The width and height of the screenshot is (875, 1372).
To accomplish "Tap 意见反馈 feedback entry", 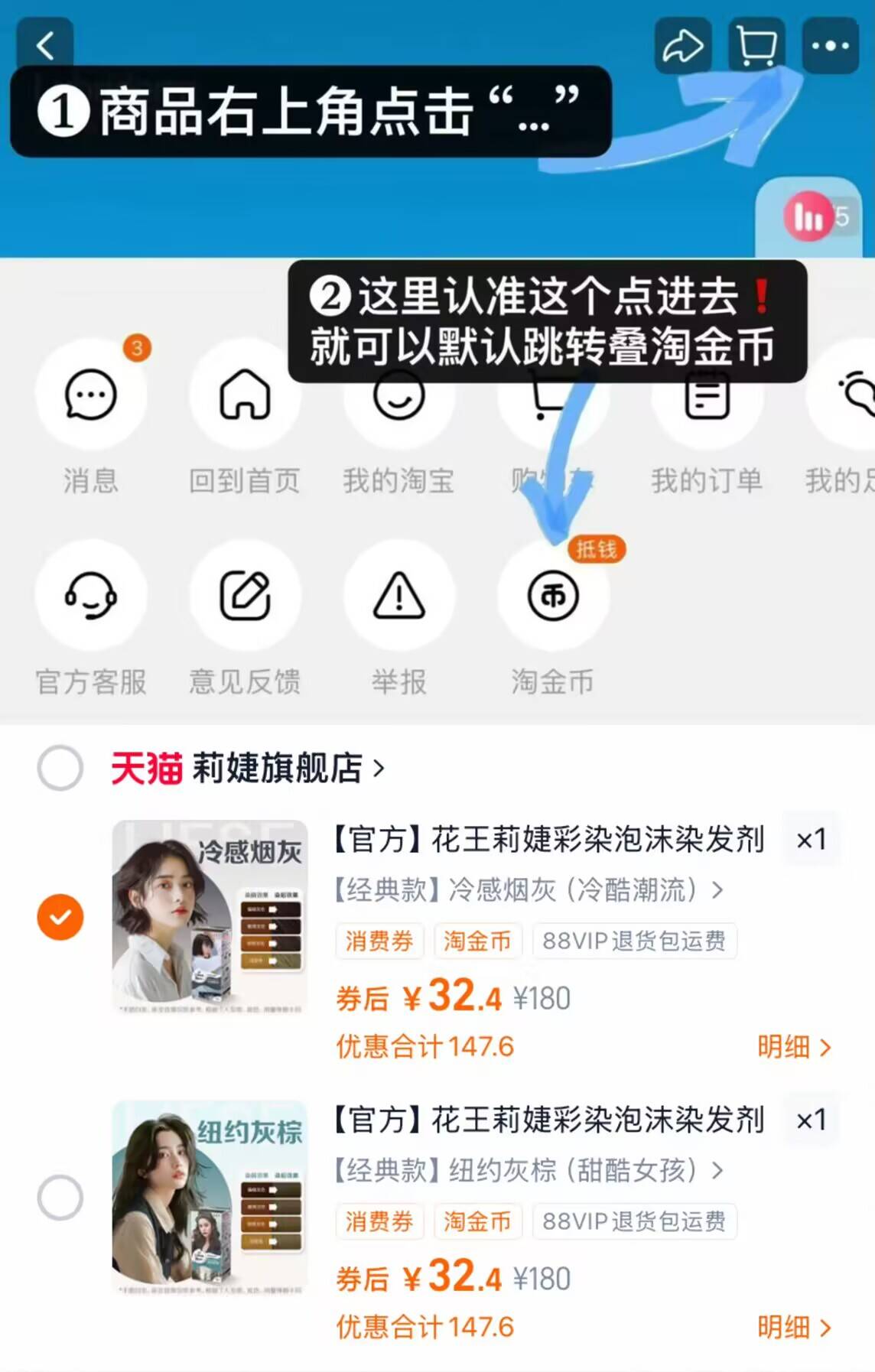I will point(245,597).
